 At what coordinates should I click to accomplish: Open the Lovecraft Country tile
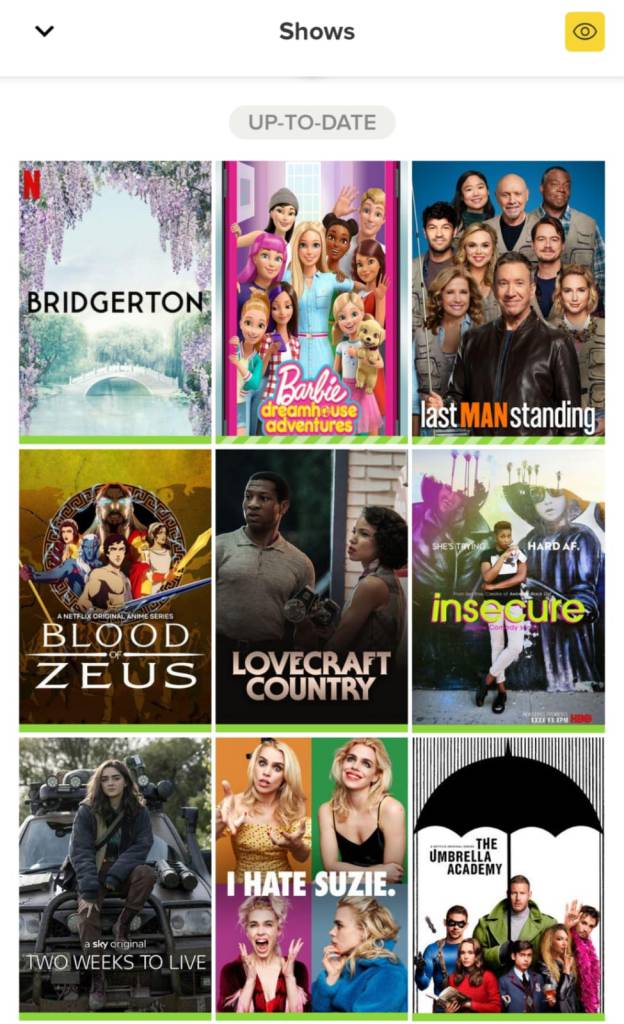(312, 586)
